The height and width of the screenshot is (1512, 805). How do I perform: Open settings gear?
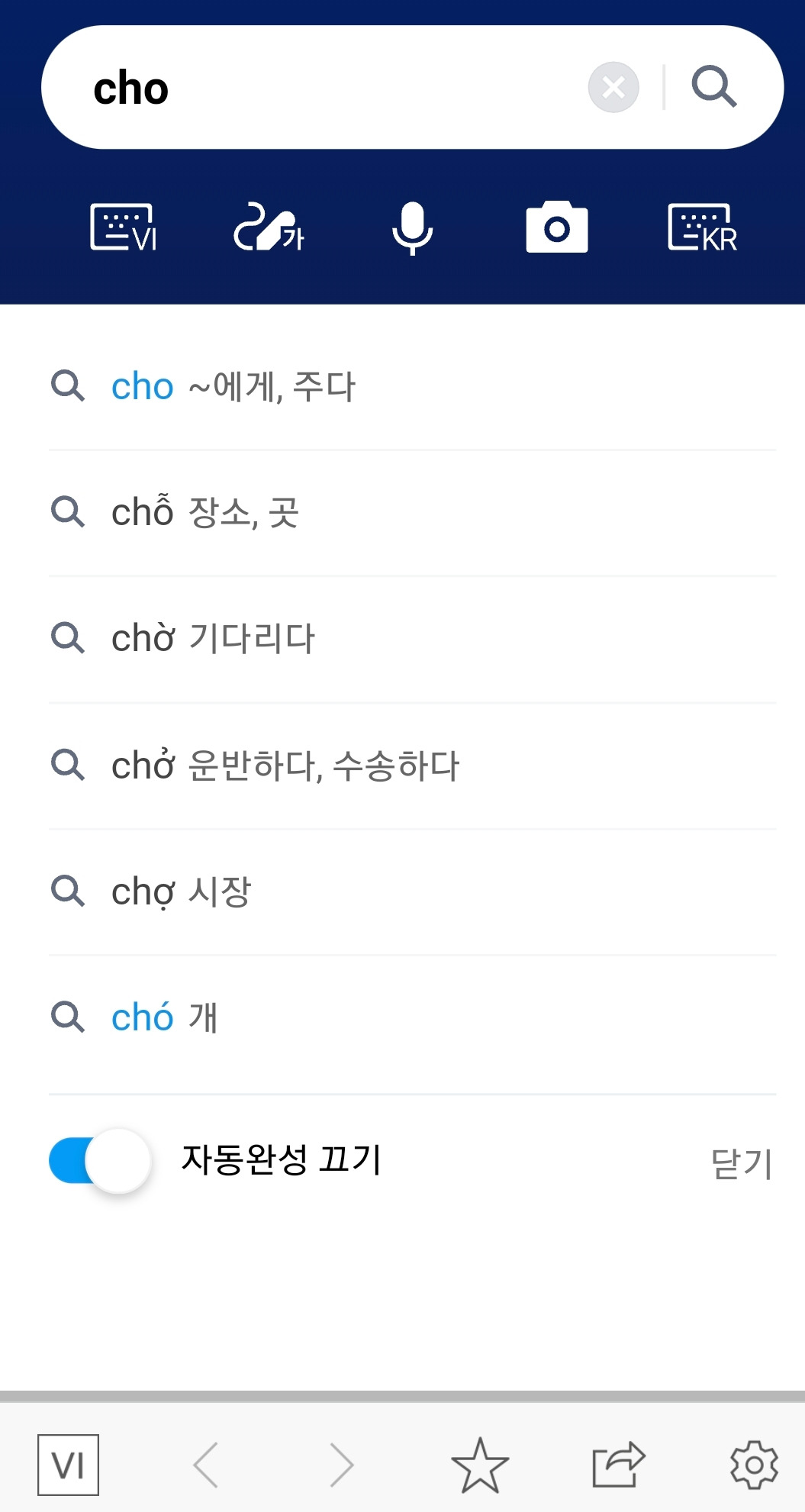pyautogui.click(x=754, y=1465)
